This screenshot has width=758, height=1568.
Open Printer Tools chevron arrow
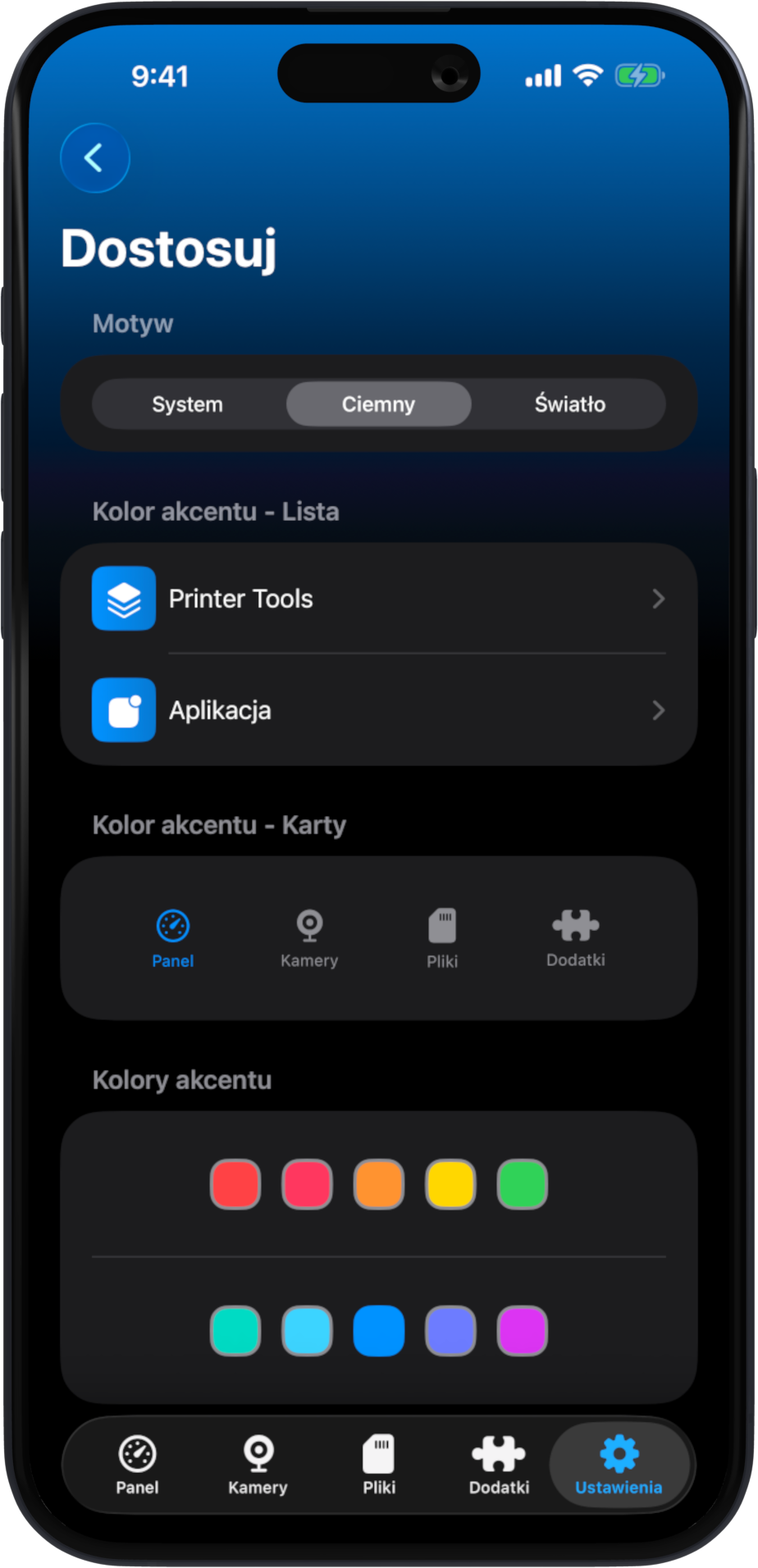659,599
